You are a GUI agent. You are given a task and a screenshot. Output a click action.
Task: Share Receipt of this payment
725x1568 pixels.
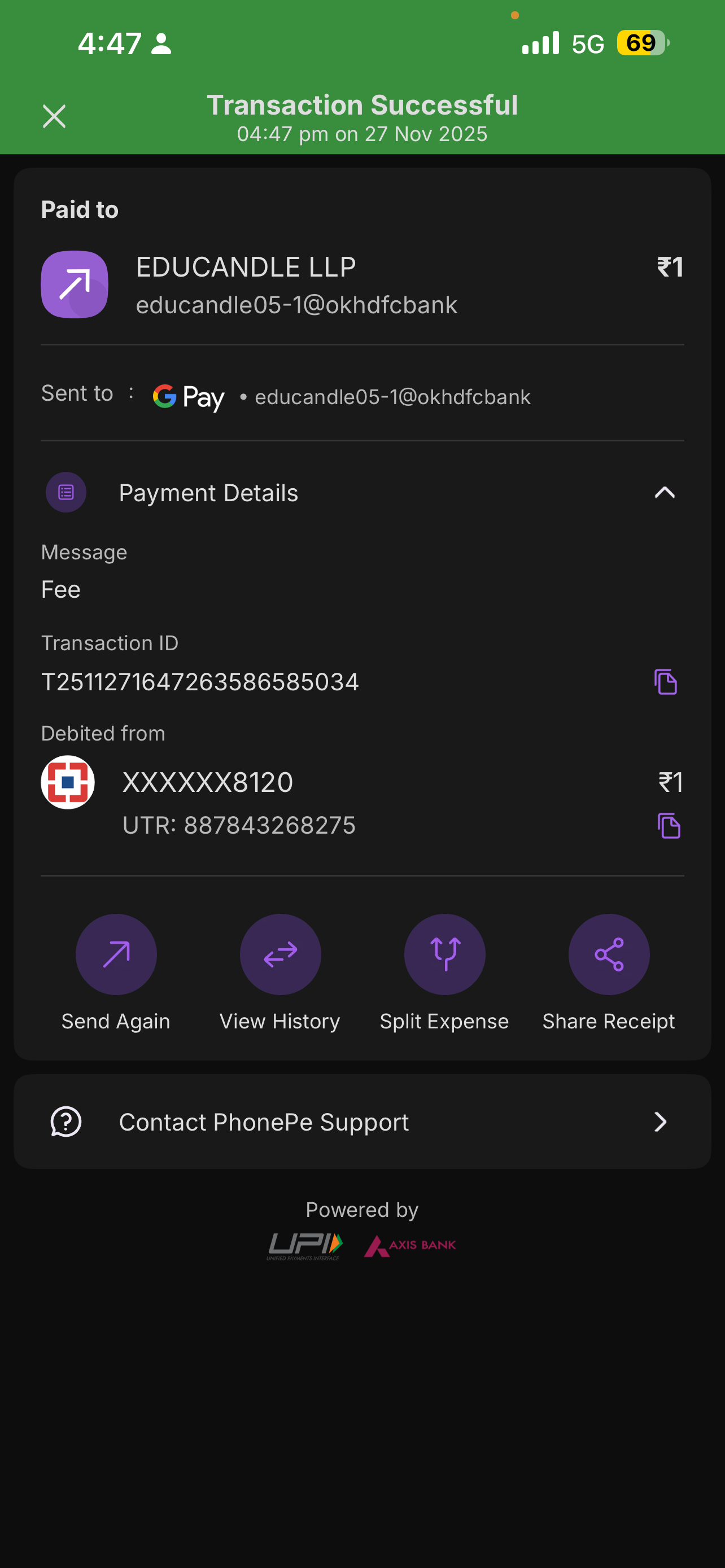coord(609,954)
